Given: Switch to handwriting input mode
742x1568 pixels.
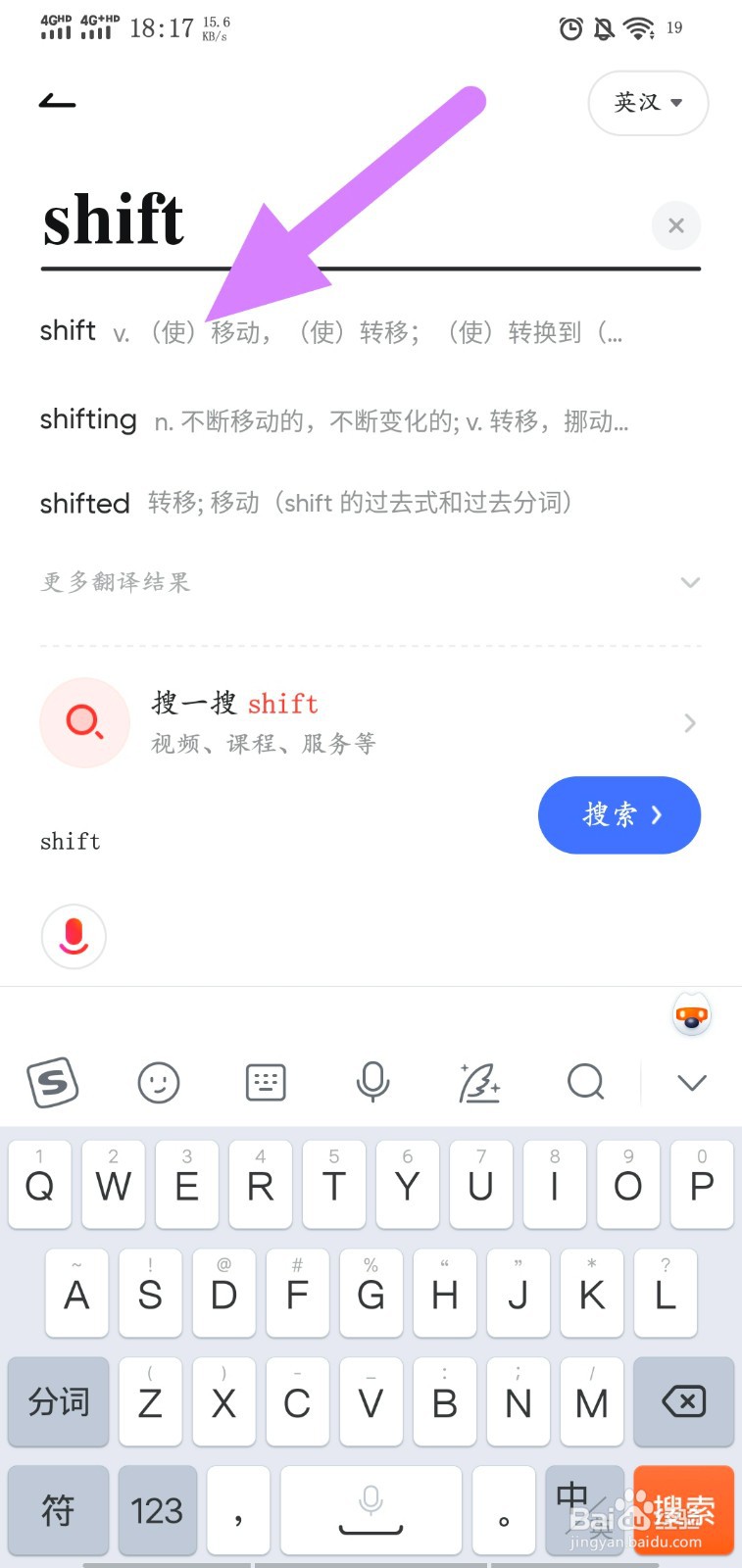Looking at the screenshot, I should coord(479,1082).
